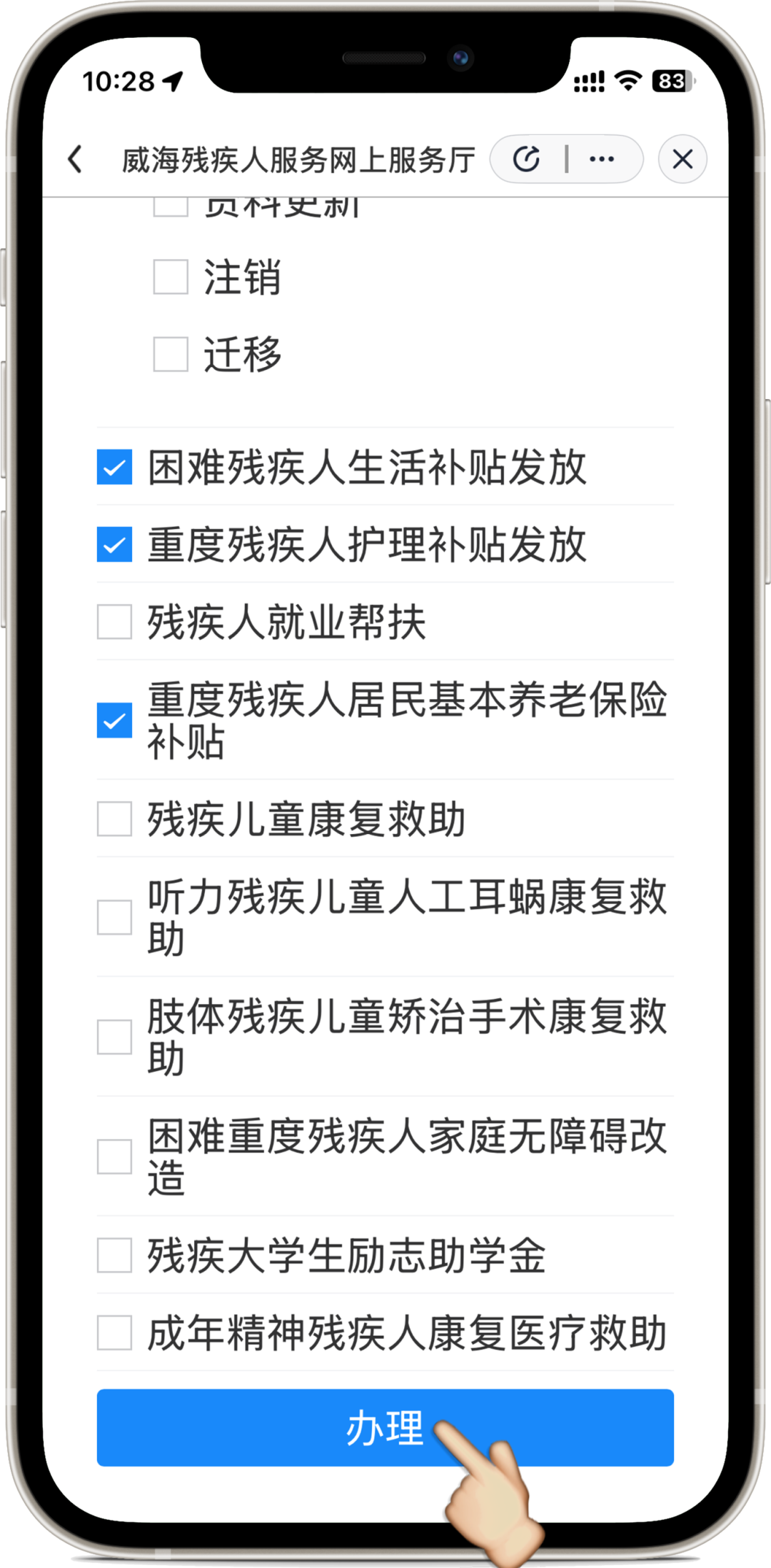Screen dimensions: 771x1568
Task: Check the 注销 checkbox
Action: (x=171, y=277)
